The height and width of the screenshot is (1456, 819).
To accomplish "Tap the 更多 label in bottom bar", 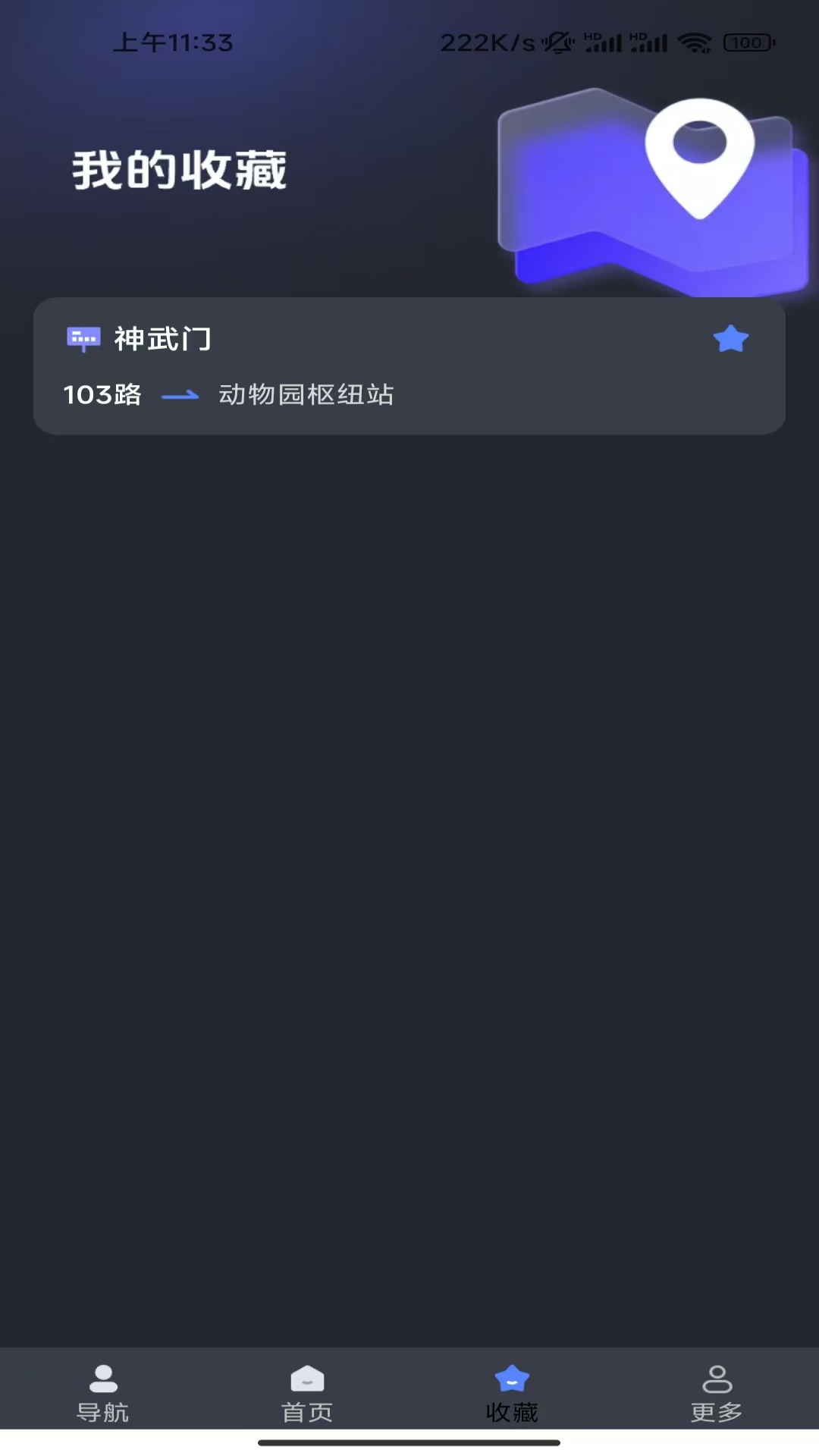I will point(717,1410).
